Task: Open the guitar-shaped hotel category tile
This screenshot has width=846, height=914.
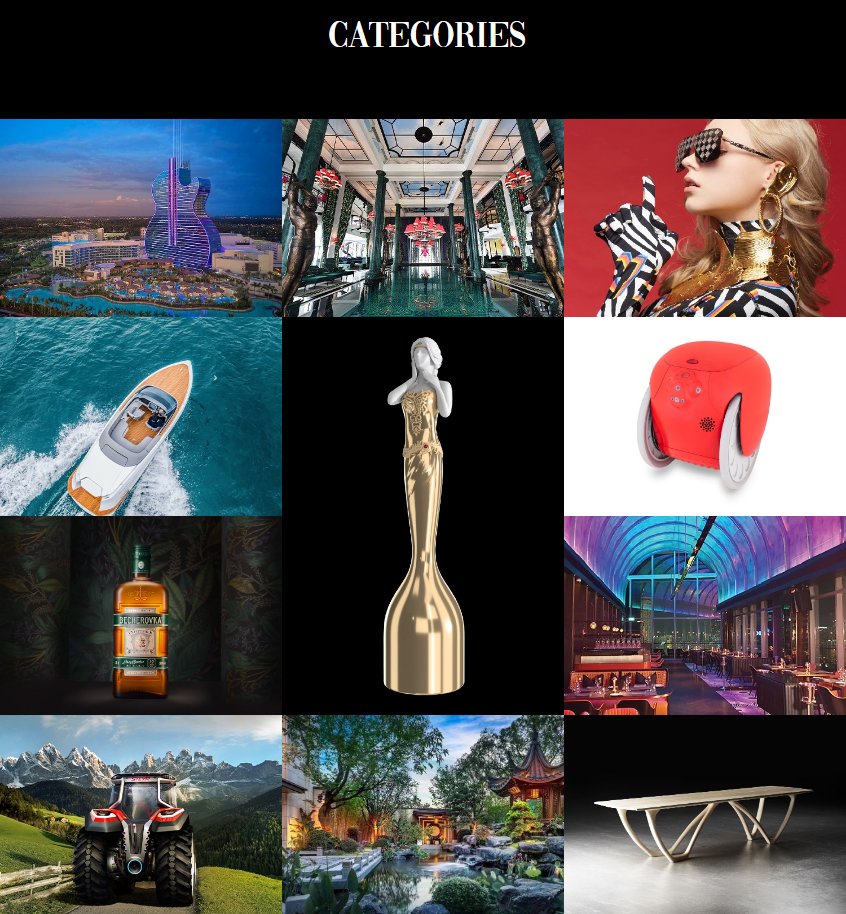Action: (x=140, y=217)
